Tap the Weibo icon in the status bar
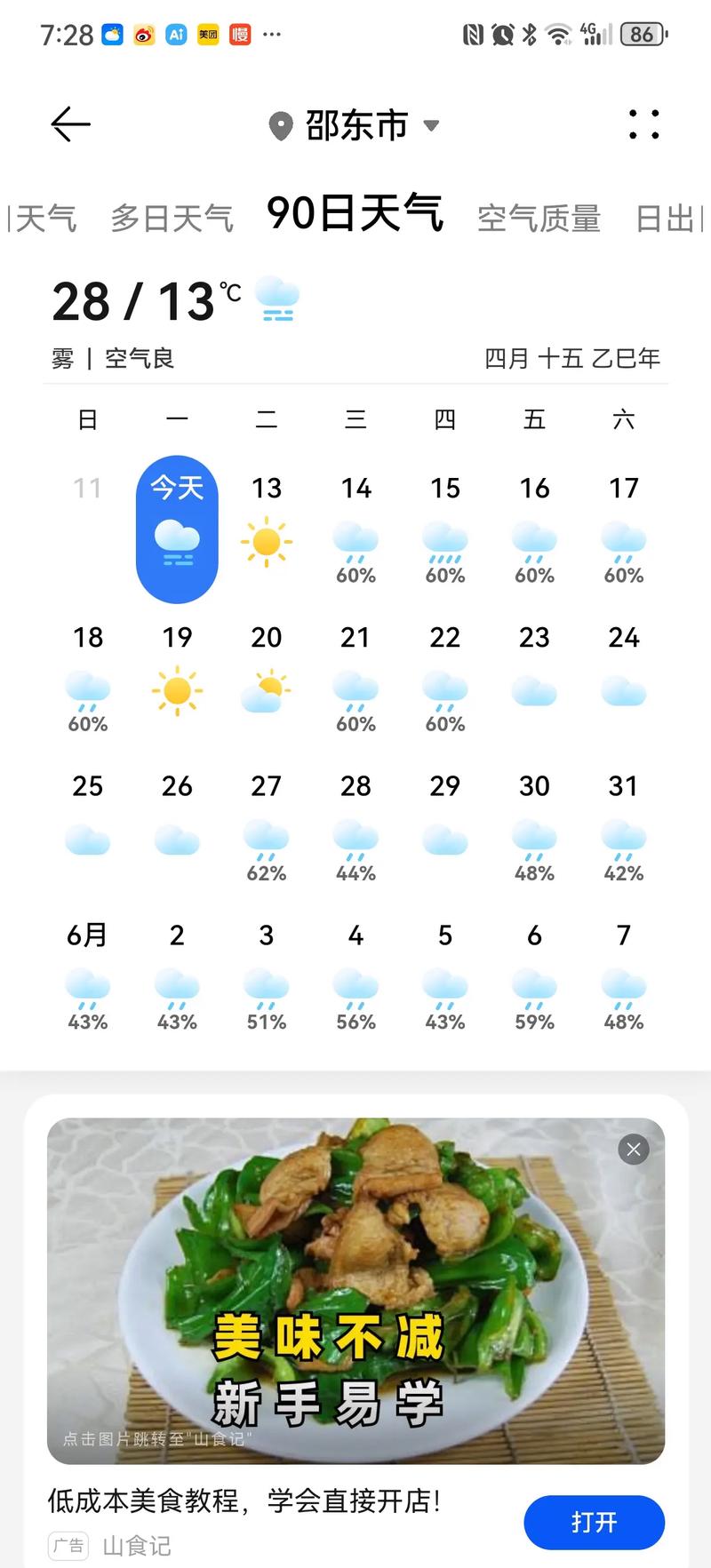 click(144, 35)
